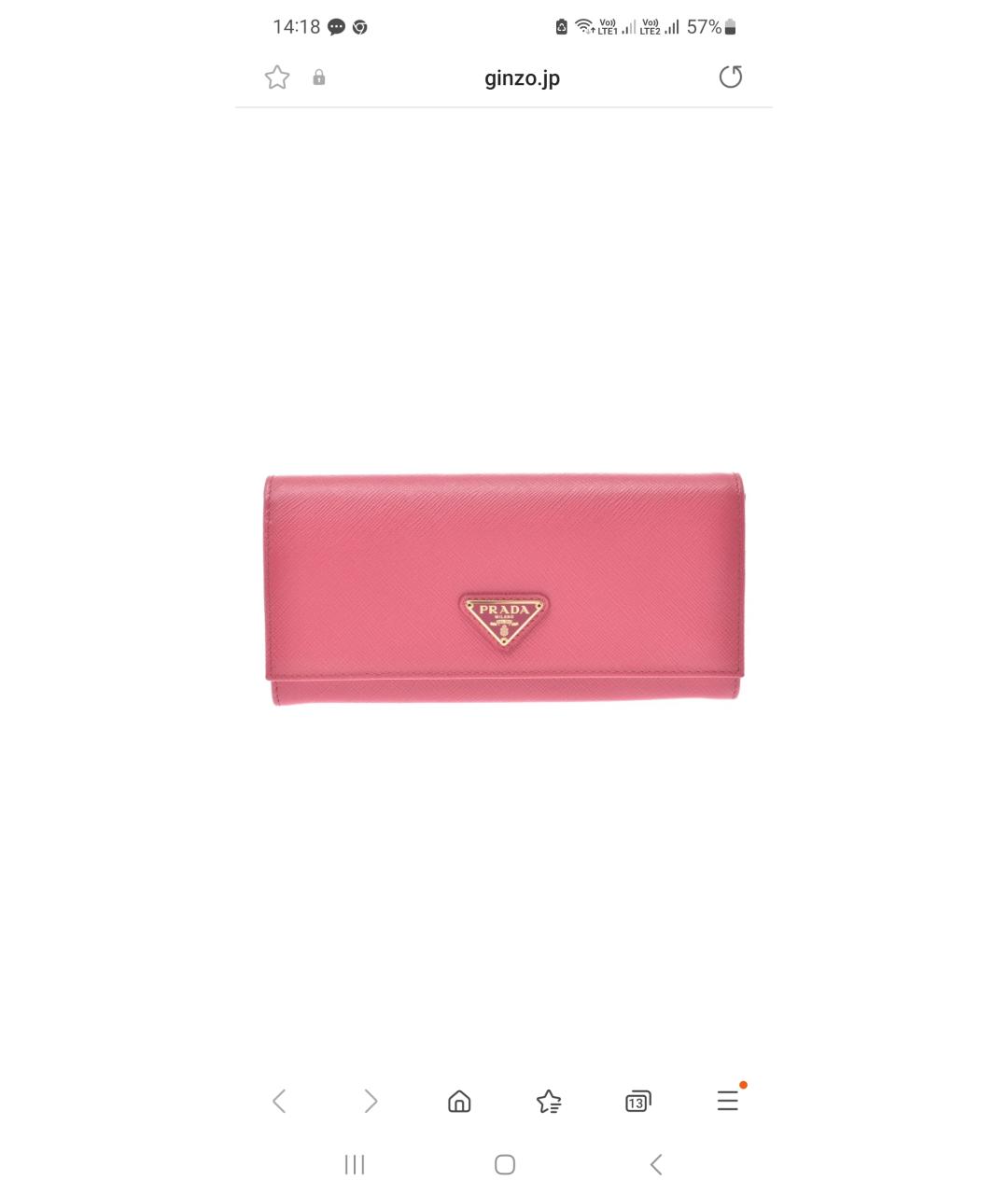1008x1195 pixels.
Task: Tap the ginzo.jp address bar
Action: pos(522,78)
